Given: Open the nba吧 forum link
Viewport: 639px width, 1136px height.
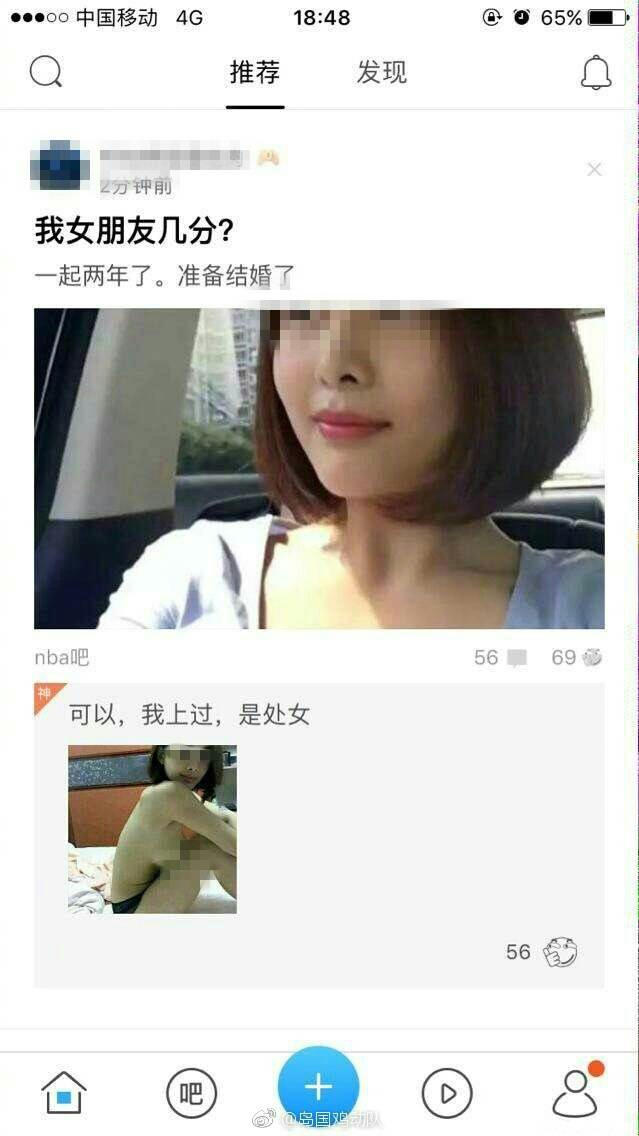Looking at the screenshot, I should pyautogui.click(x=62, y=657).
